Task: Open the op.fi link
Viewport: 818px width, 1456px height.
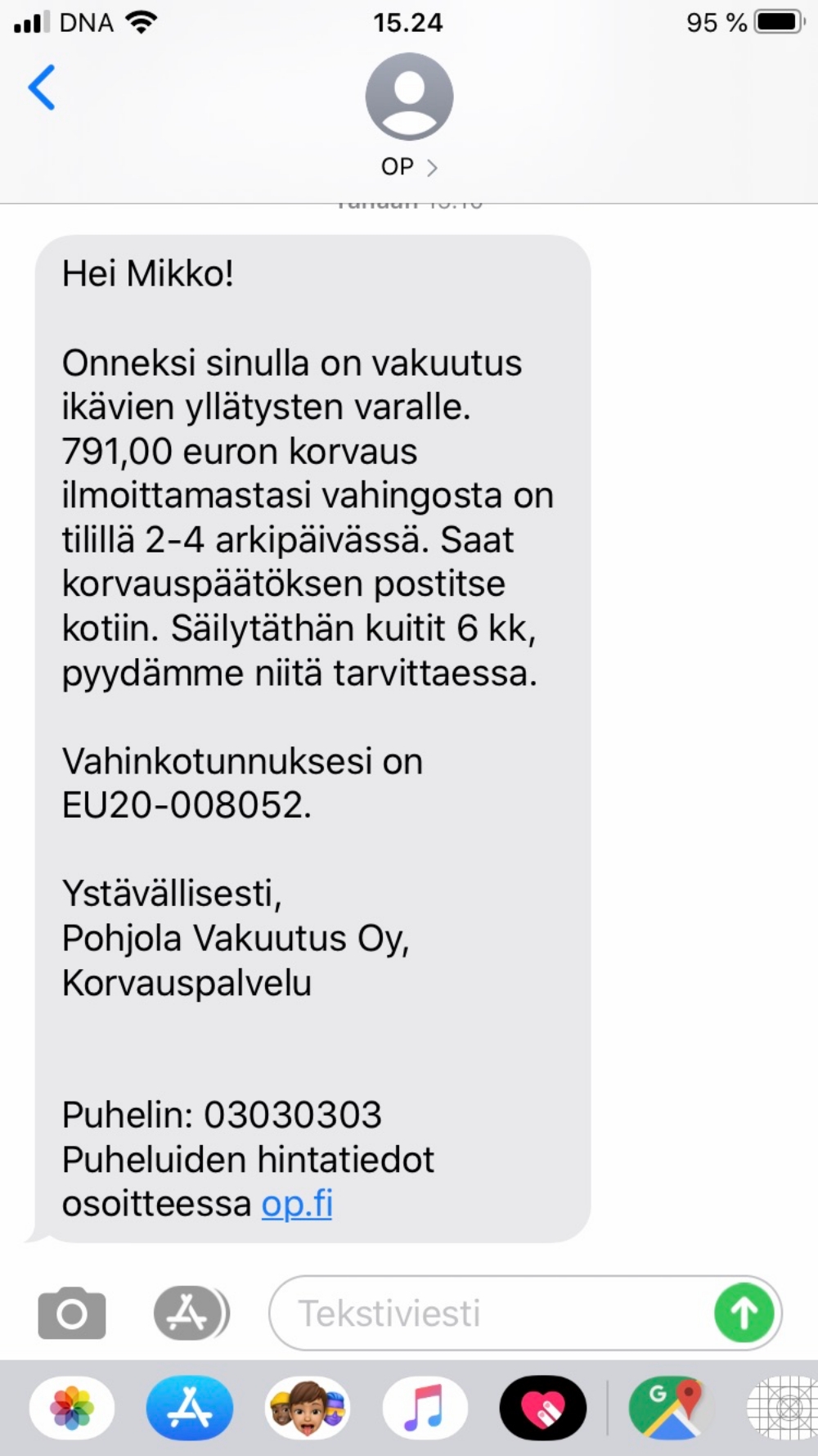Action: (x=297, y=1204)
